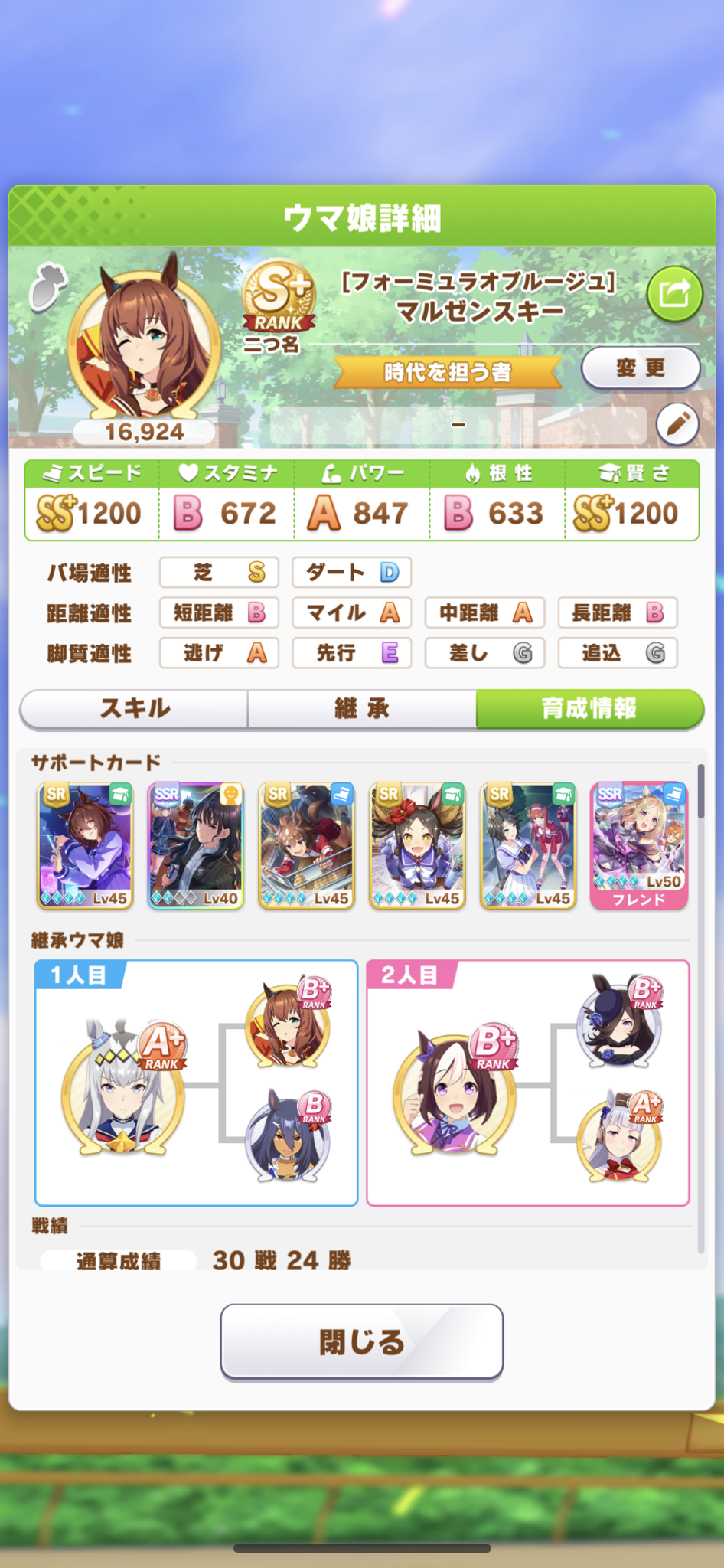Tap the 変更 button beside the title
This screenshot has height=1568, width=724.
tap(641, 368)
